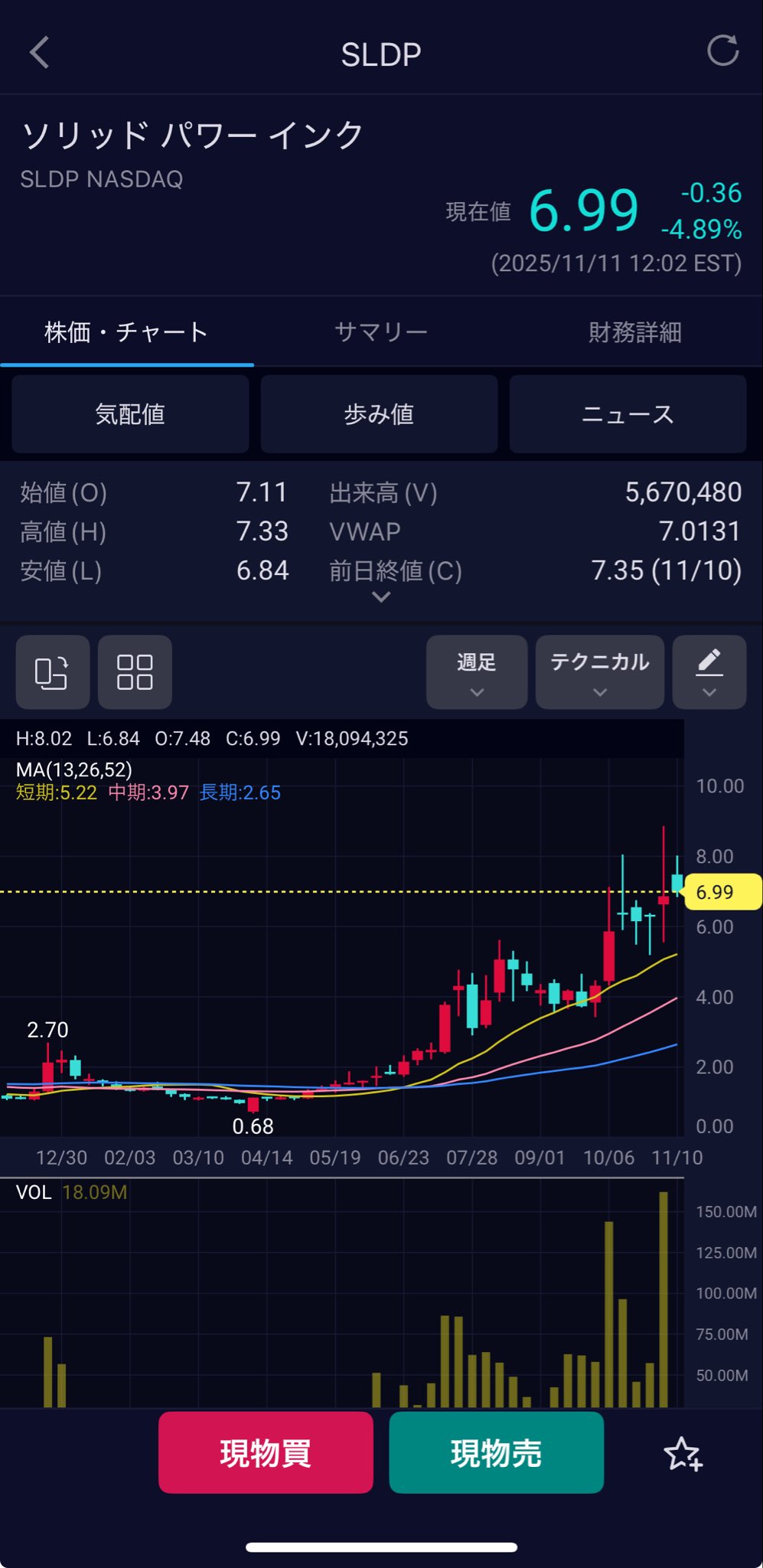The height and width of the screenshot is (1568, 763).
Task: Open the テクニカル indicators dropdown
Action: click(599, 671)
